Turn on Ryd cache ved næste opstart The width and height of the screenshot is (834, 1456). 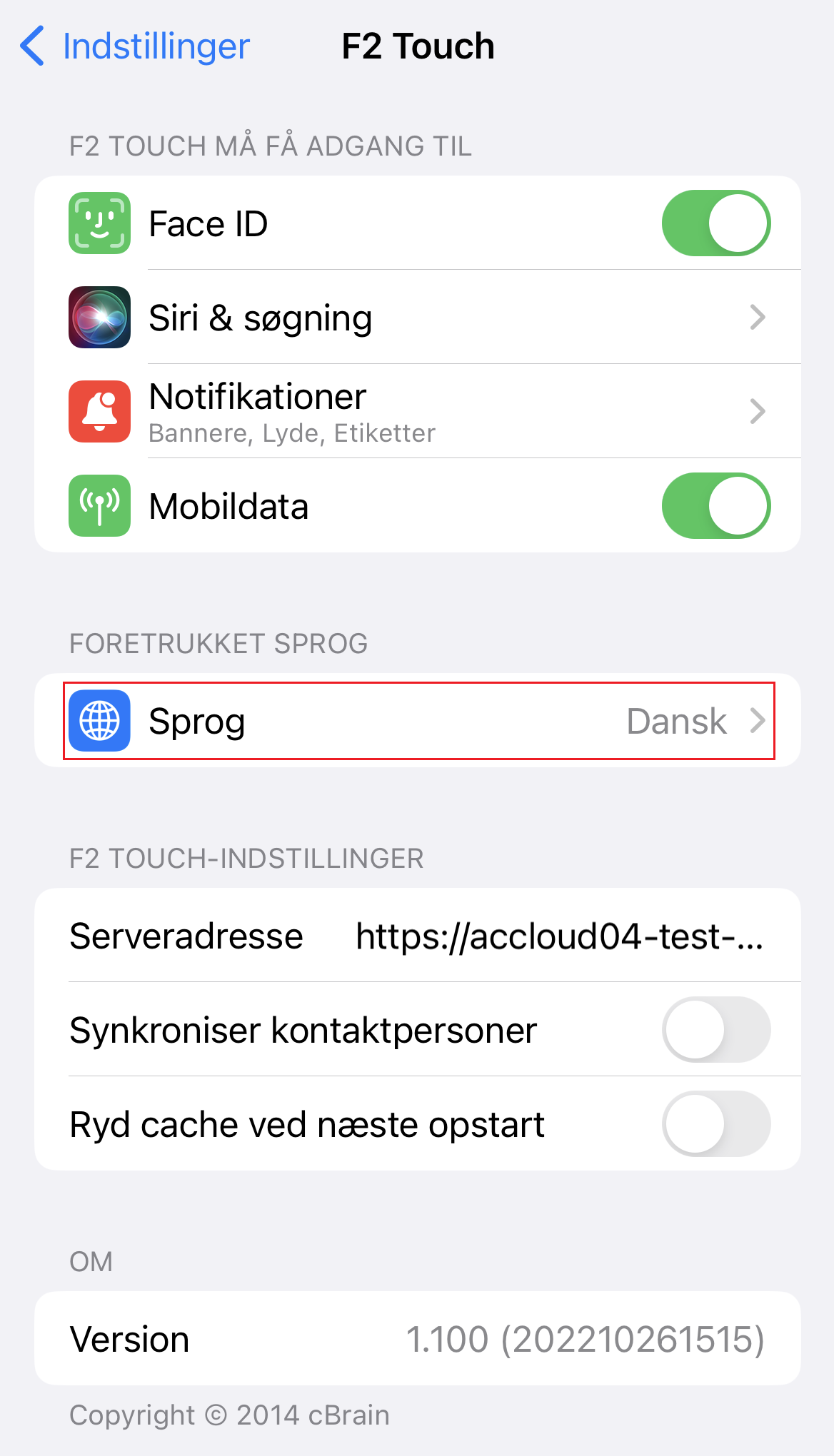click(x=715, y=1124)
